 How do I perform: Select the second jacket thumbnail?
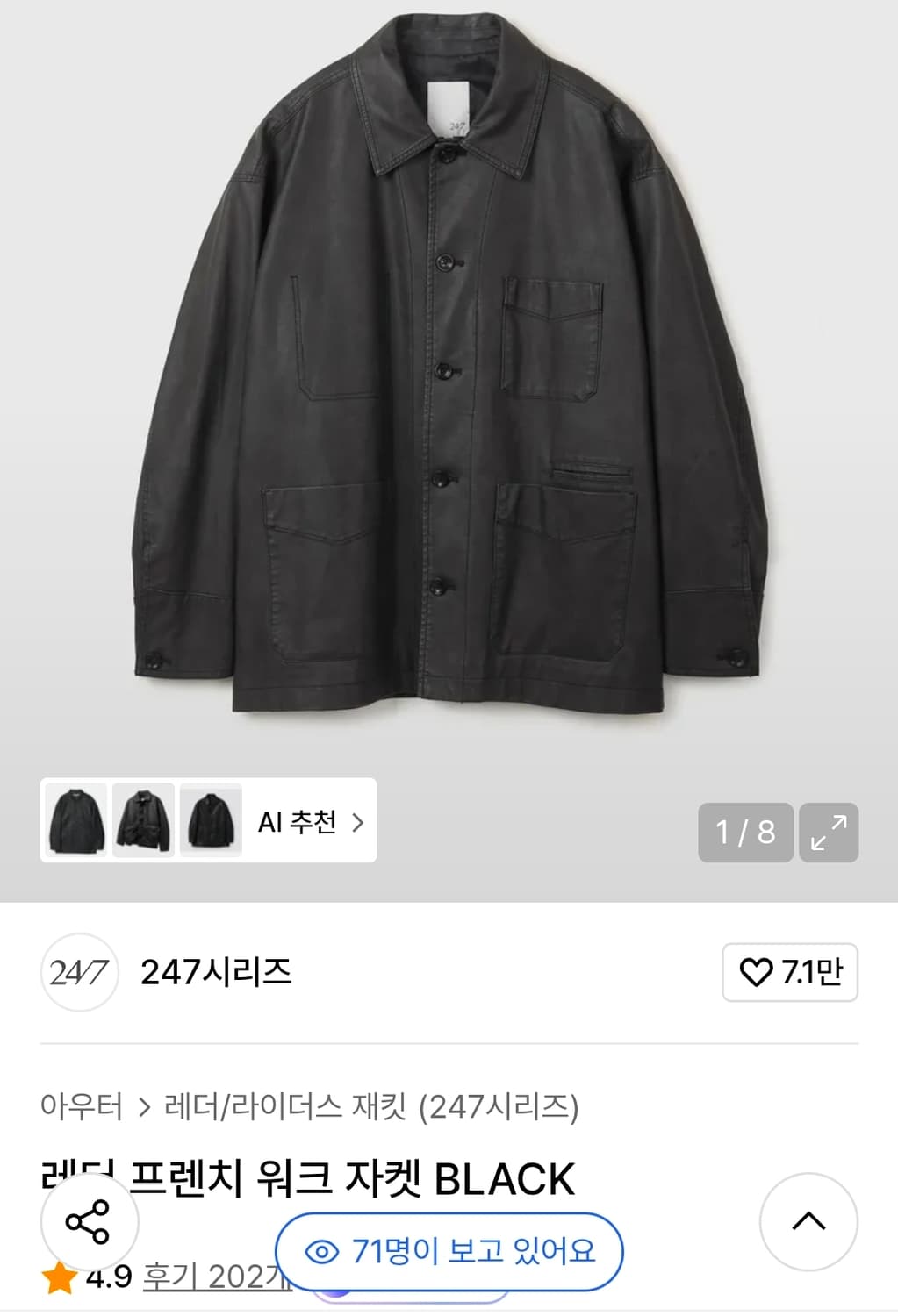(142, 822)
